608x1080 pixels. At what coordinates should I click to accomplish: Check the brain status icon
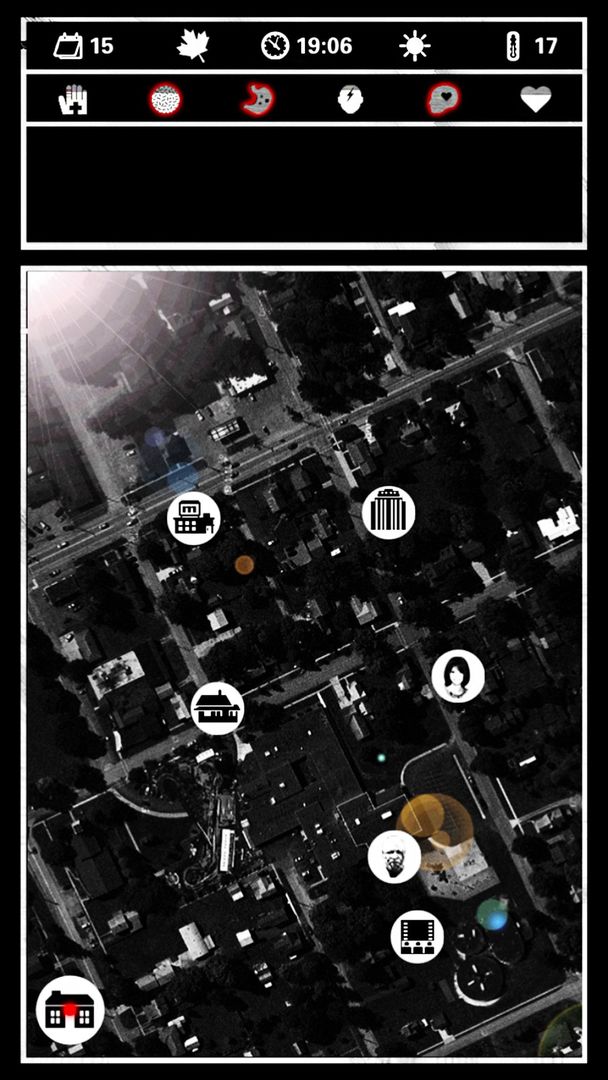pyautogui.click(x=165, y=99)
